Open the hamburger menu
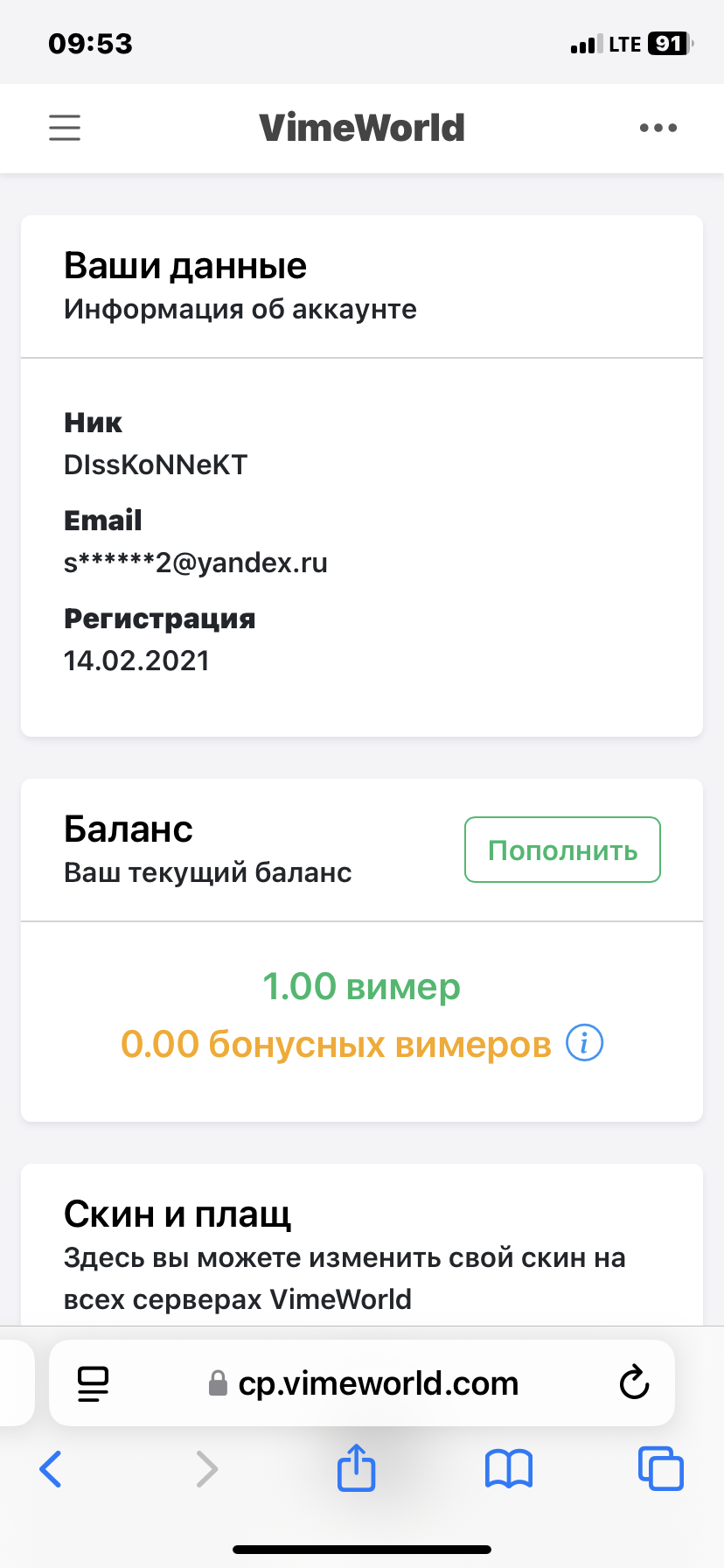Image resolution: width=724 pixels, height=1568 pixels. click(65, 128)
